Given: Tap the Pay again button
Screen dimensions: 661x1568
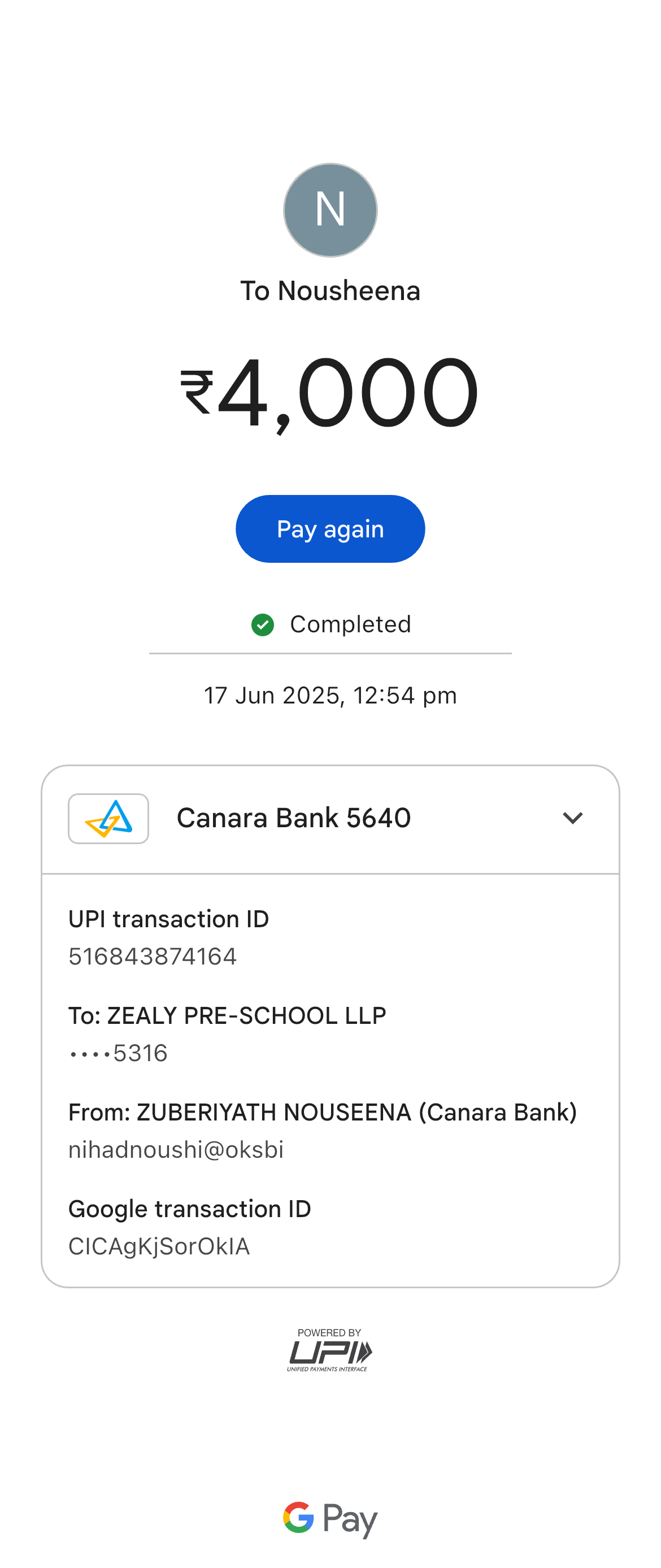Looking at the screenshot, I should 330,528.
